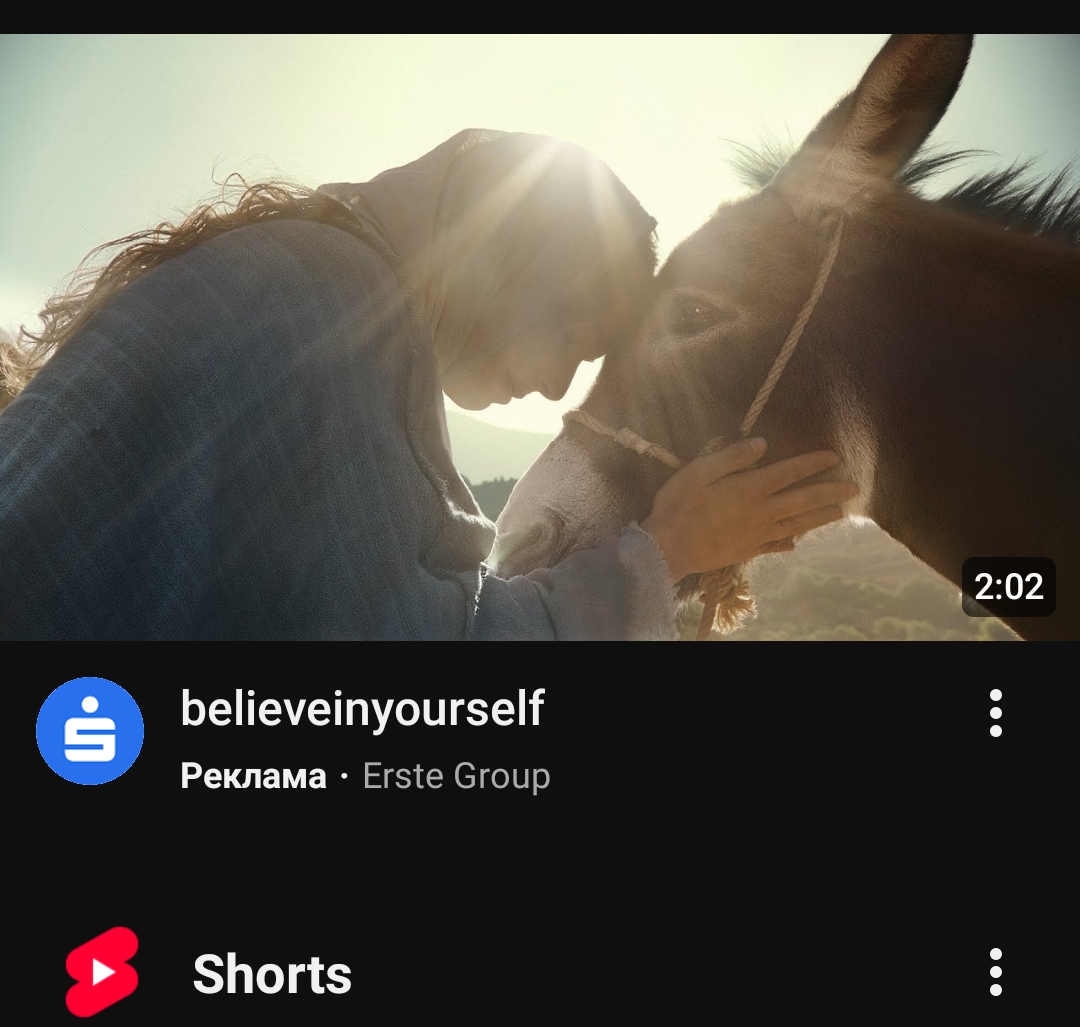Open options menu for believeinyourself ad
Screen dimensions: 1080x1027
995,713
